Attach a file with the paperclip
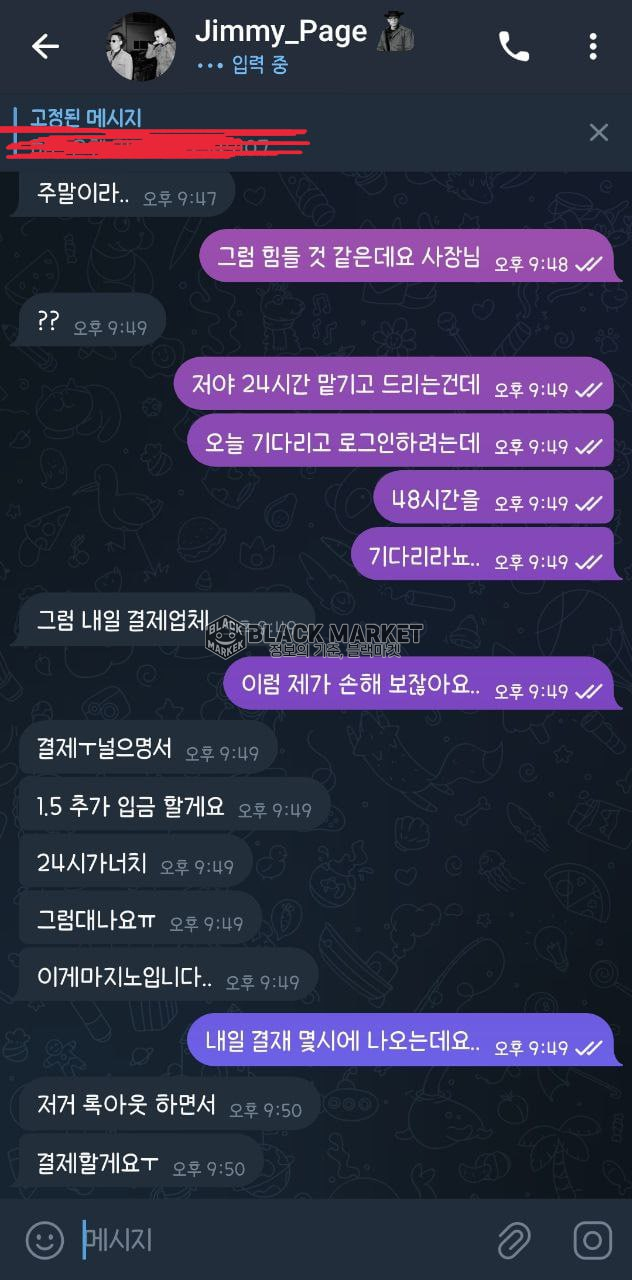The image size is (632, 1280). (514, 1241)
